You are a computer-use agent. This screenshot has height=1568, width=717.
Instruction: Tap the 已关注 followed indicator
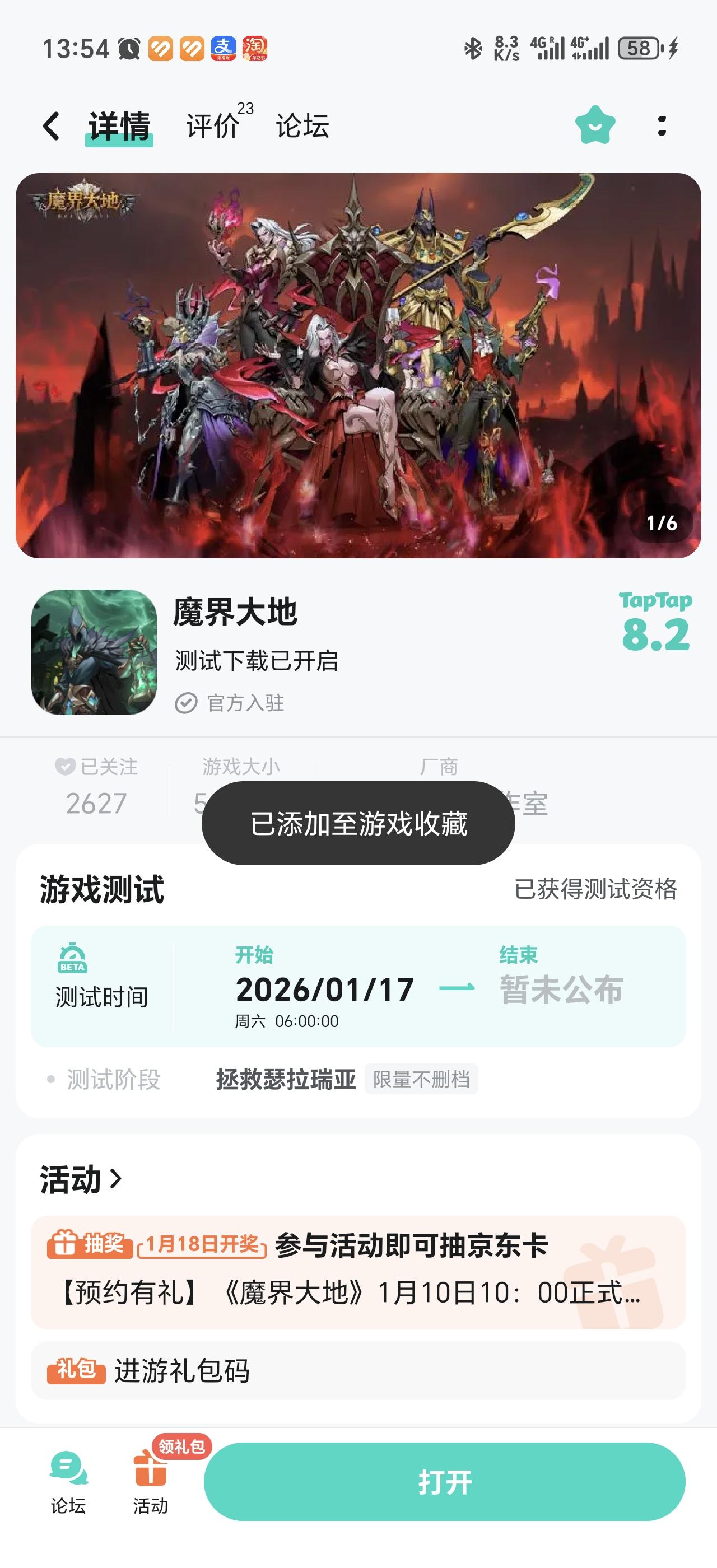coord(97,767)
